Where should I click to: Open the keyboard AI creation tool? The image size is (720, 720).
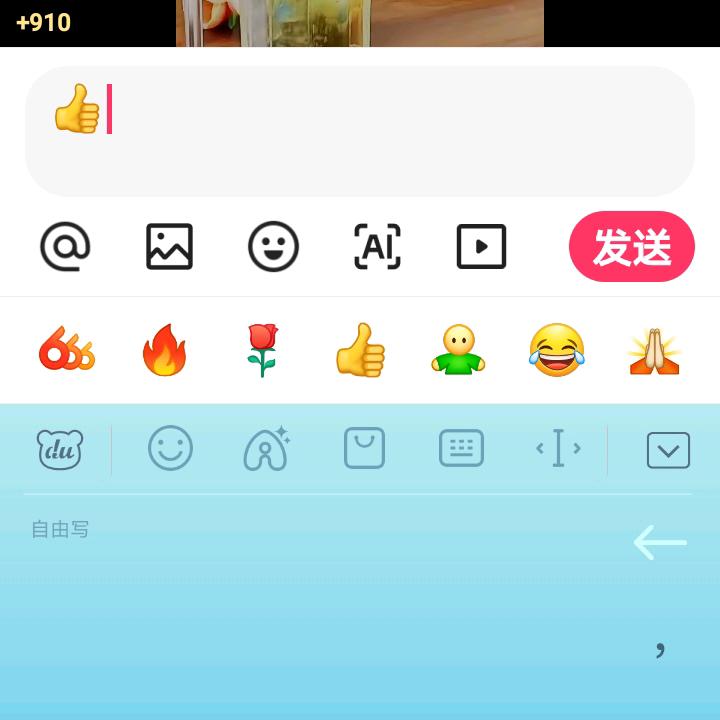(266, 449)
